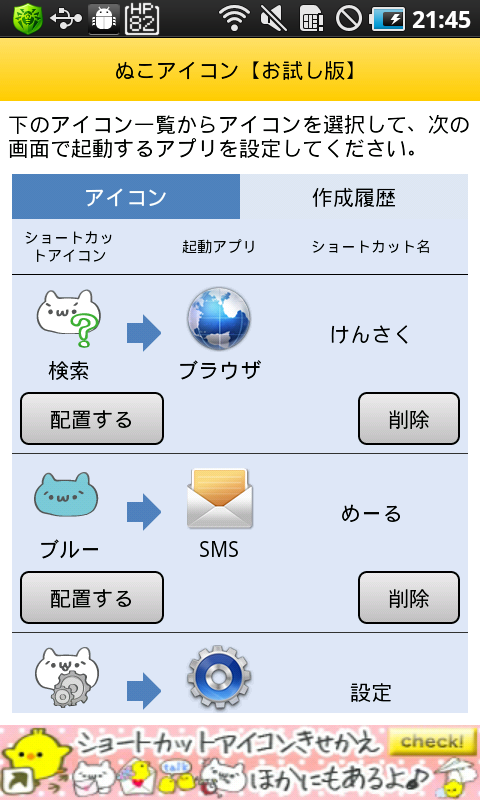480x800 pixels.
Task: Select the アイコン tab
Action: [x=126, y=197]
